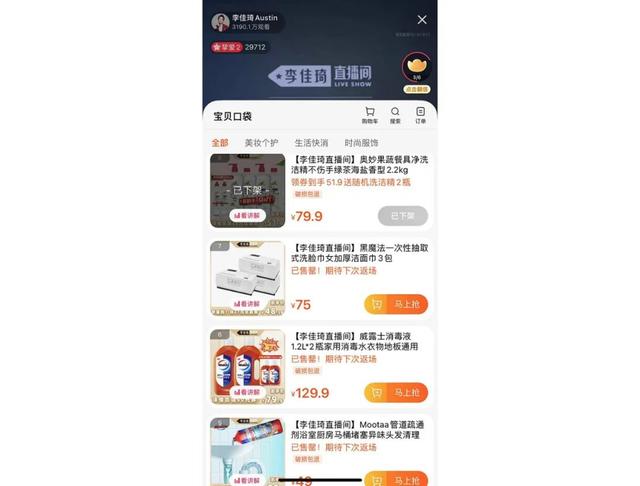Screen dimensions: 640x486
Task: Switch to the 美妆个护 tab
Action: pos(261,143)
